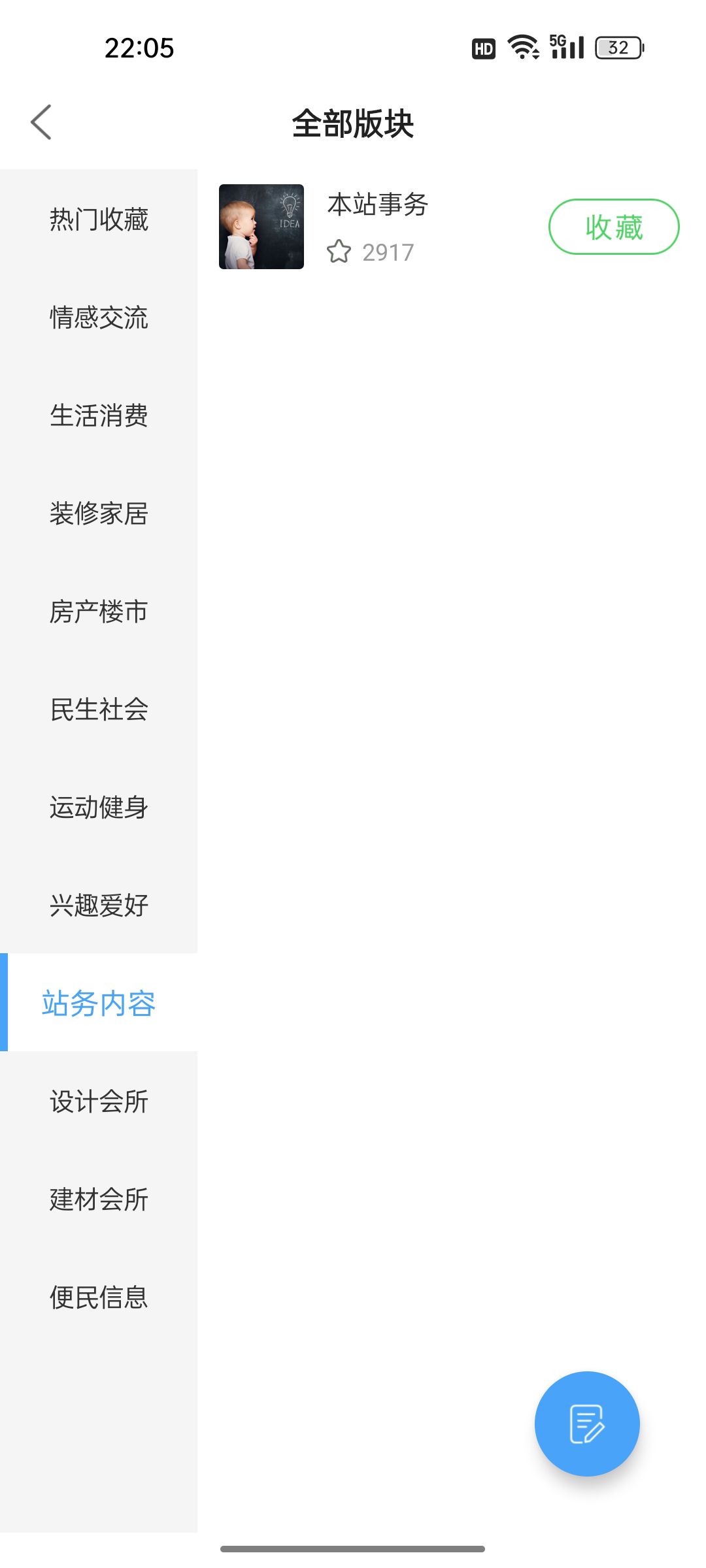Compose a new post with the floating button
The height and width of the screenshot is (1568, 706).
click(587, 1424)
